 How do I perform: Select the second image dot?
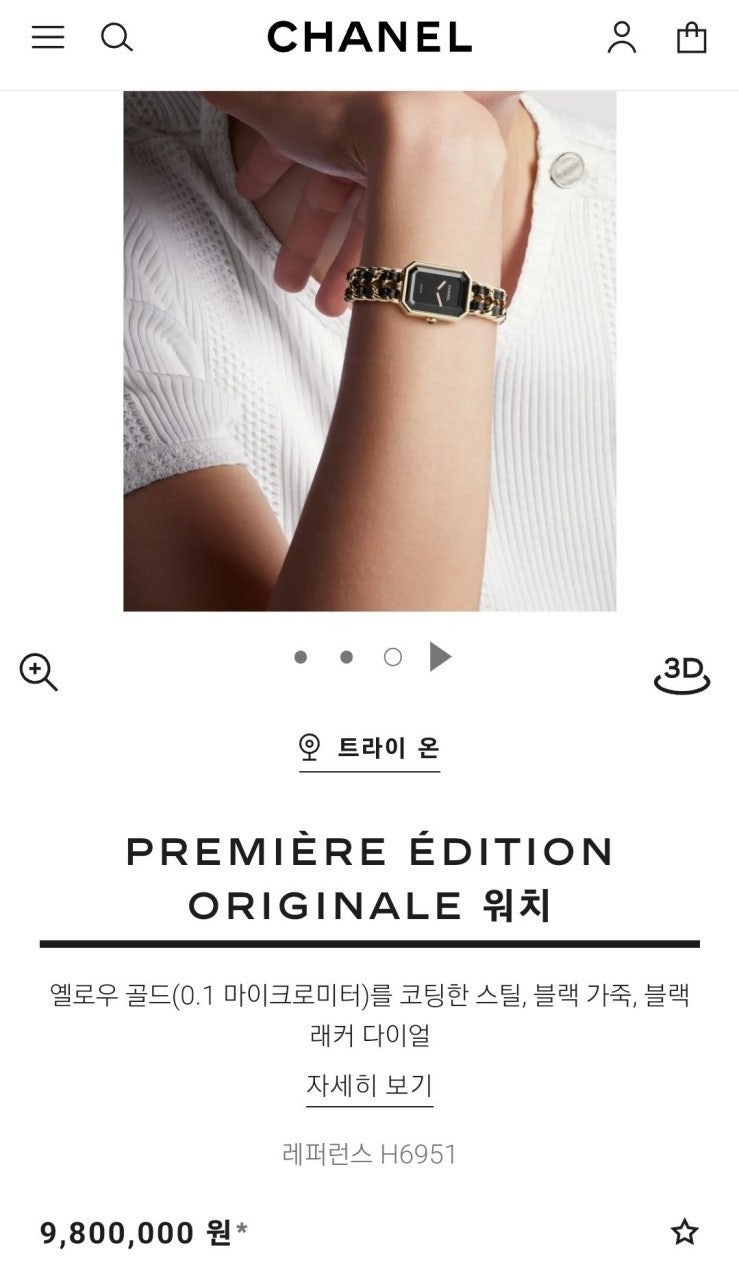tap(346, 657)
